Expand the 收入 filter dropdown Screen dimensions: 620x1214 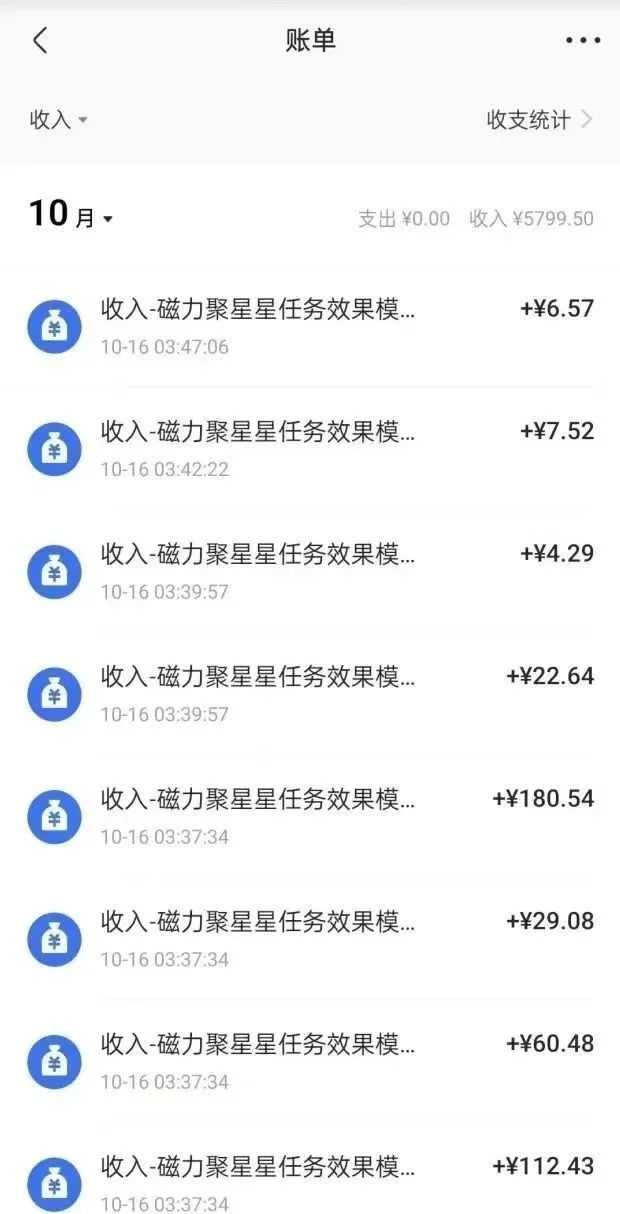[59, 120]
